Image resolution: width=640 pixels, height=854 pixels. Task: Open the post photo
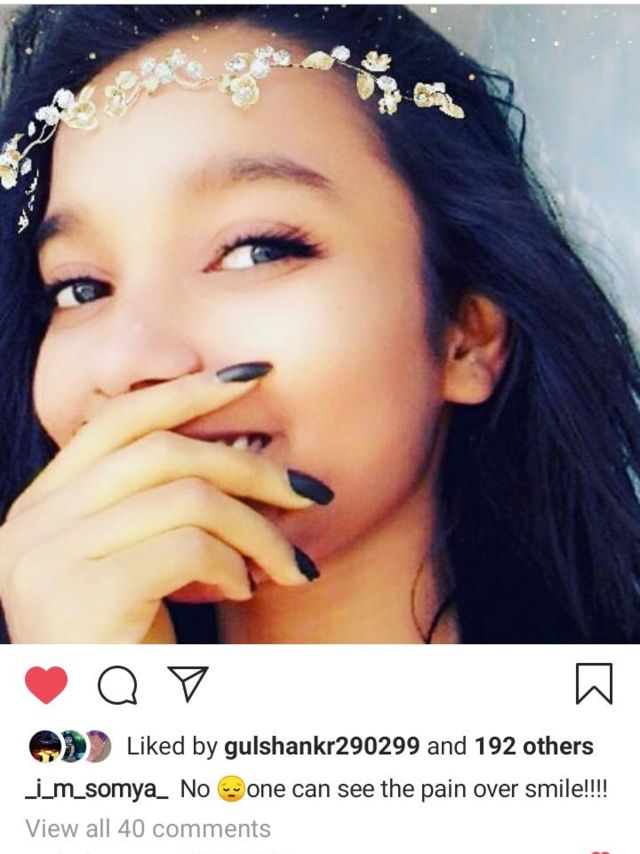pos(320,320)
